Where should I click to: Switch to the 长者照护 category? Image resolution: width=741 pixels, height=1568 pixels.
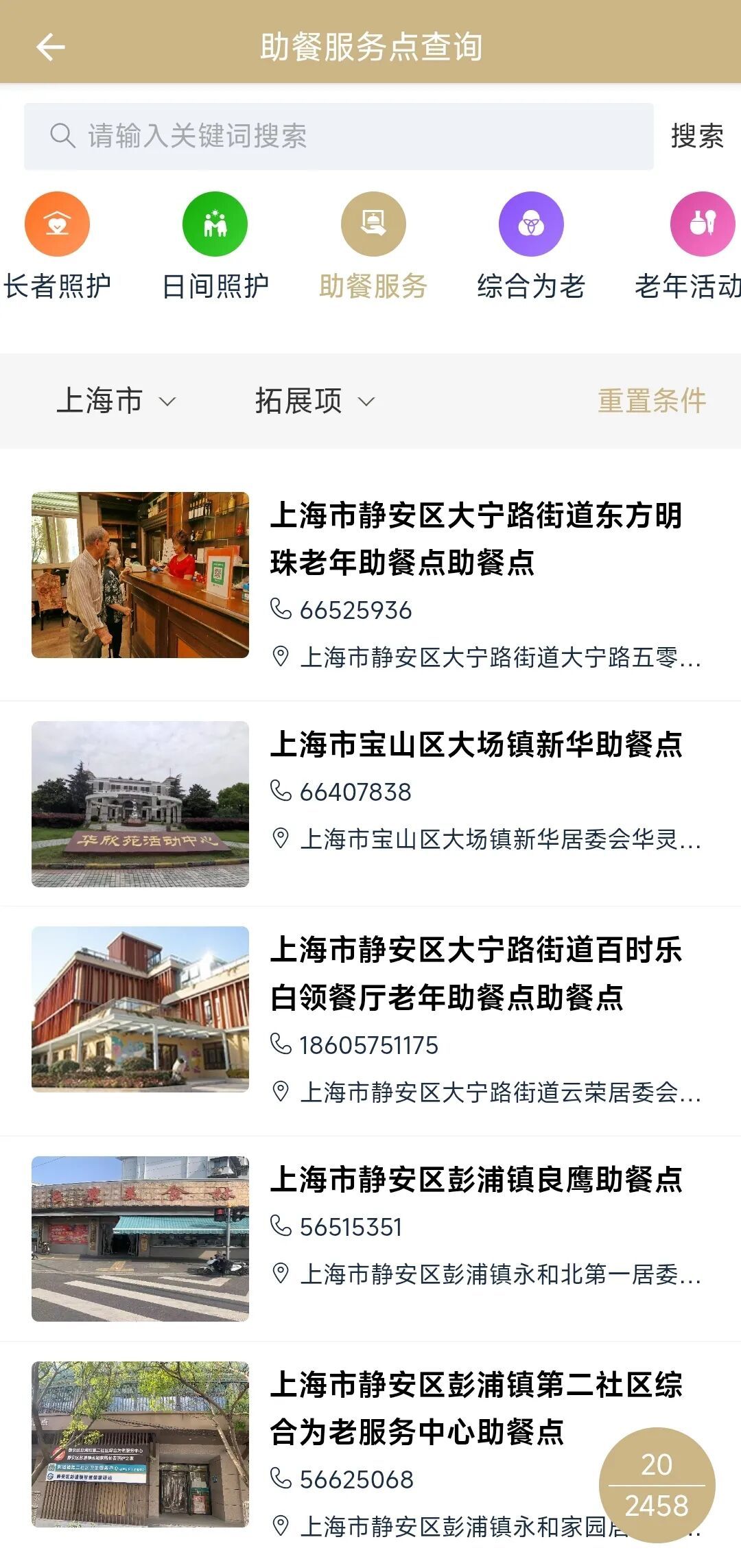click(x=58, y=246)
